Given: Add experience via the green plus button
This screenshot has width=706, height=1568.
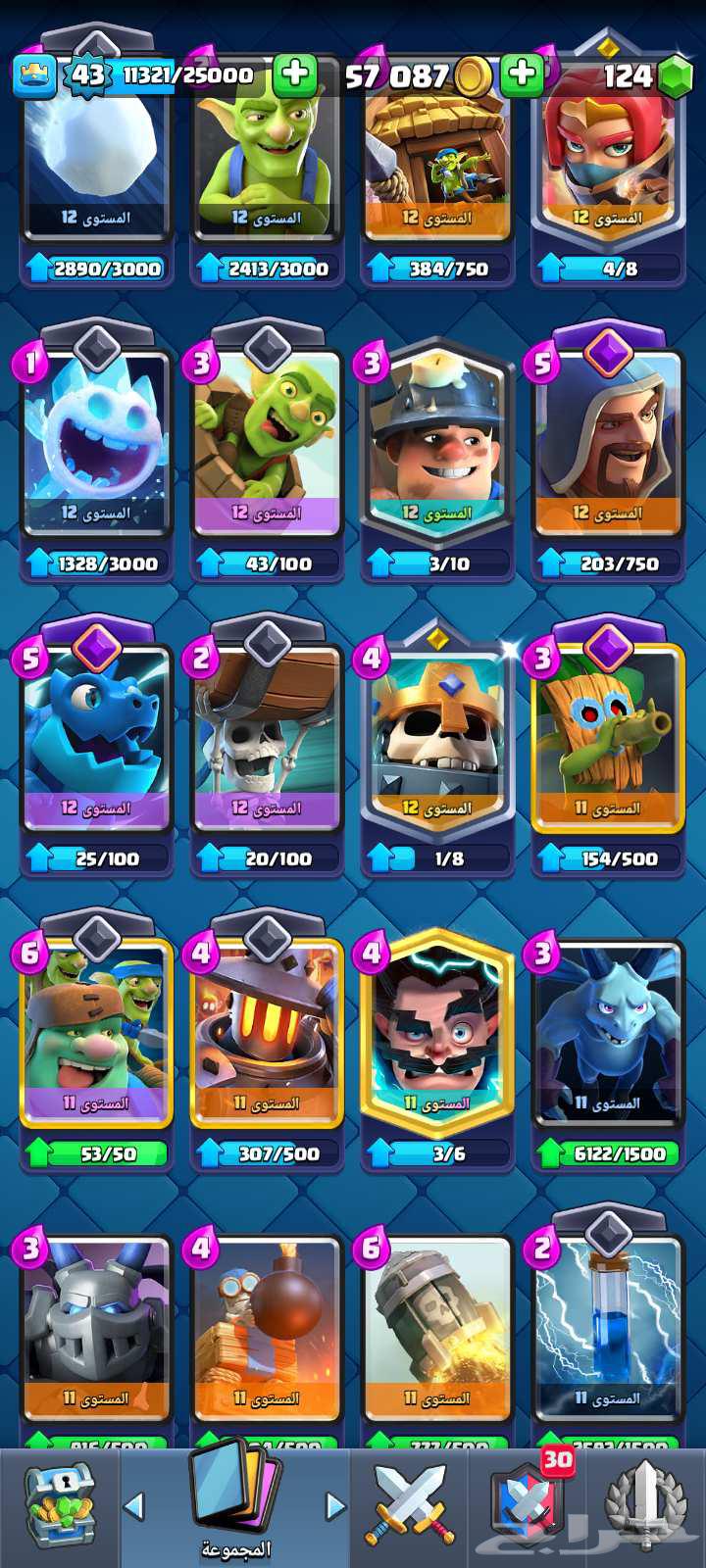Looking at the screenshot, I should 294,74.
